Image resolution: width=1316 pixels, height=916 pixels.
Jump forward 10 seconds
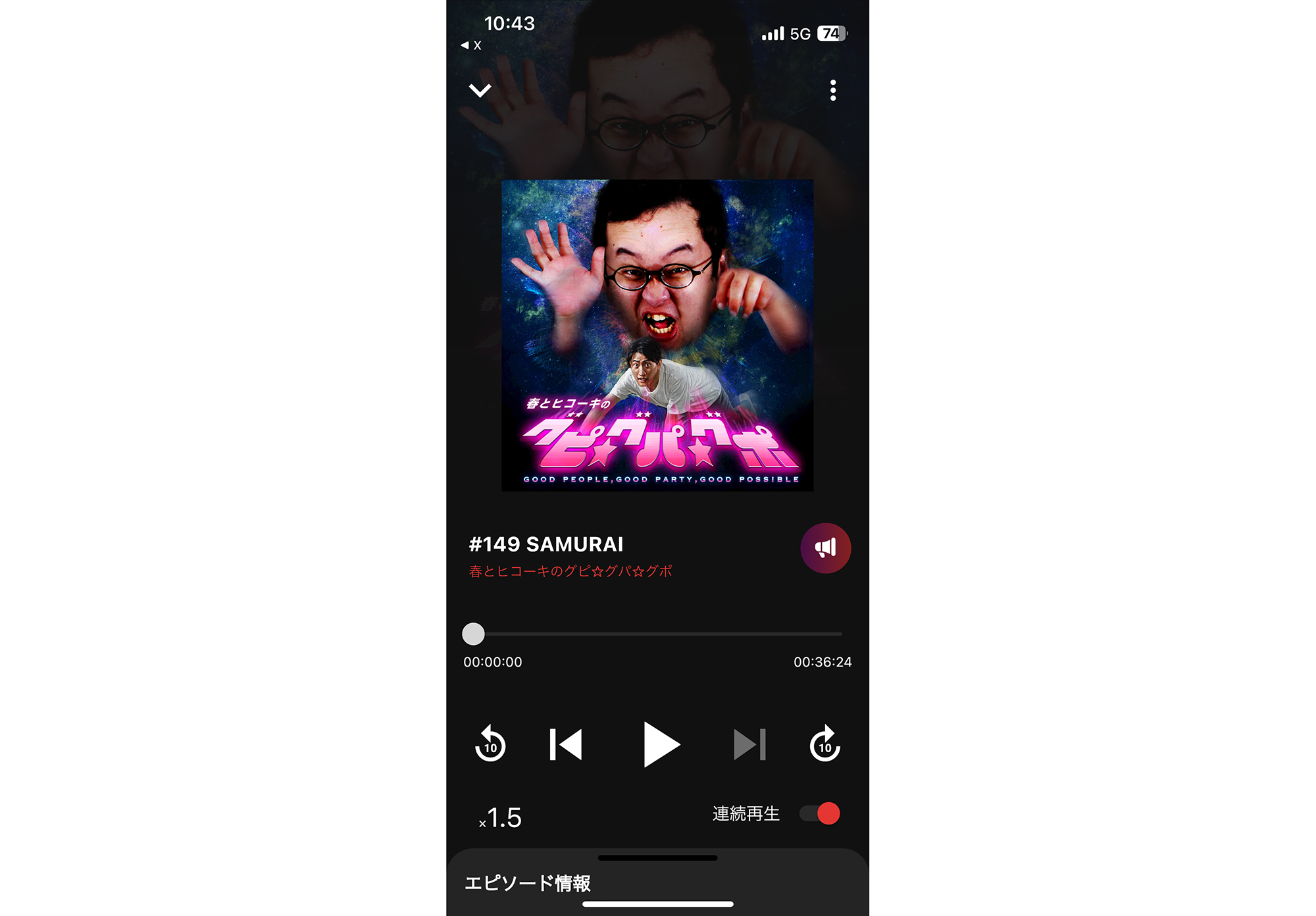point(824,744)
